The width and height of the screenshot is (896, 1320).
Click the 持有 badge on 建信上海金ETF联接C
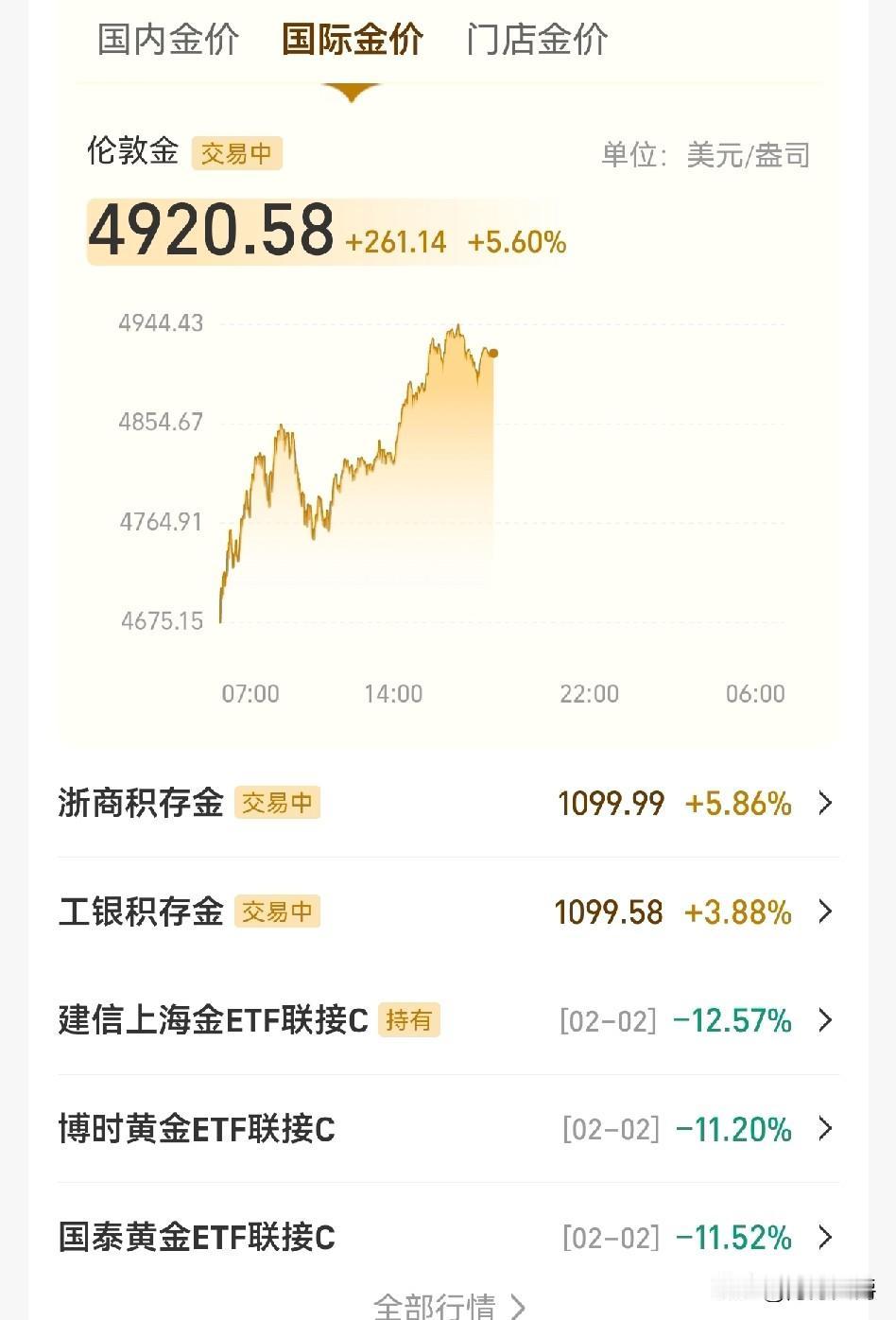(410, 1021)
